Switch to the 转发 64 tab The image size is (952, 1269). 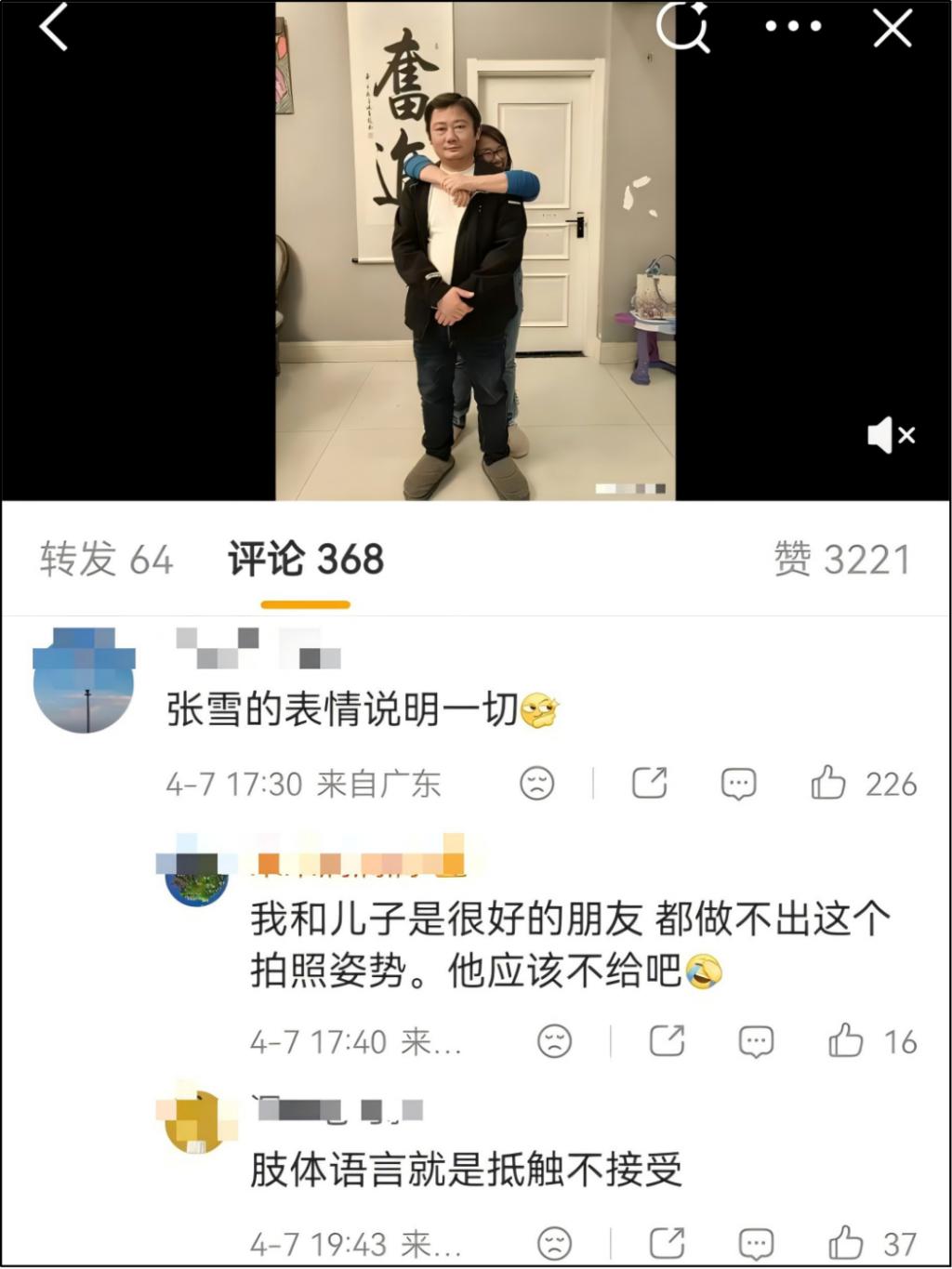pos(107,560)
